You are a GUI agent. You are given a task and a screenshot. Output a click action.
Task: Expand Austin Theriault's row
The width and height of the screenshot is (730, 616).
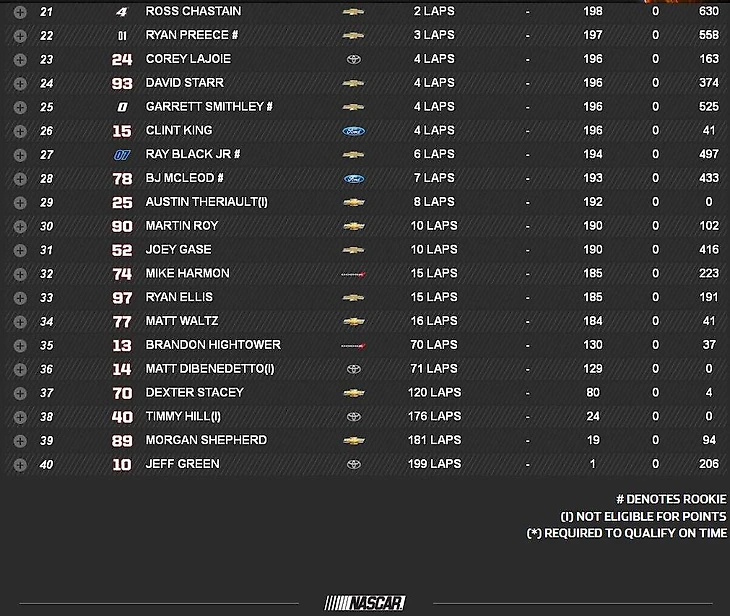[x=19, y=202]
